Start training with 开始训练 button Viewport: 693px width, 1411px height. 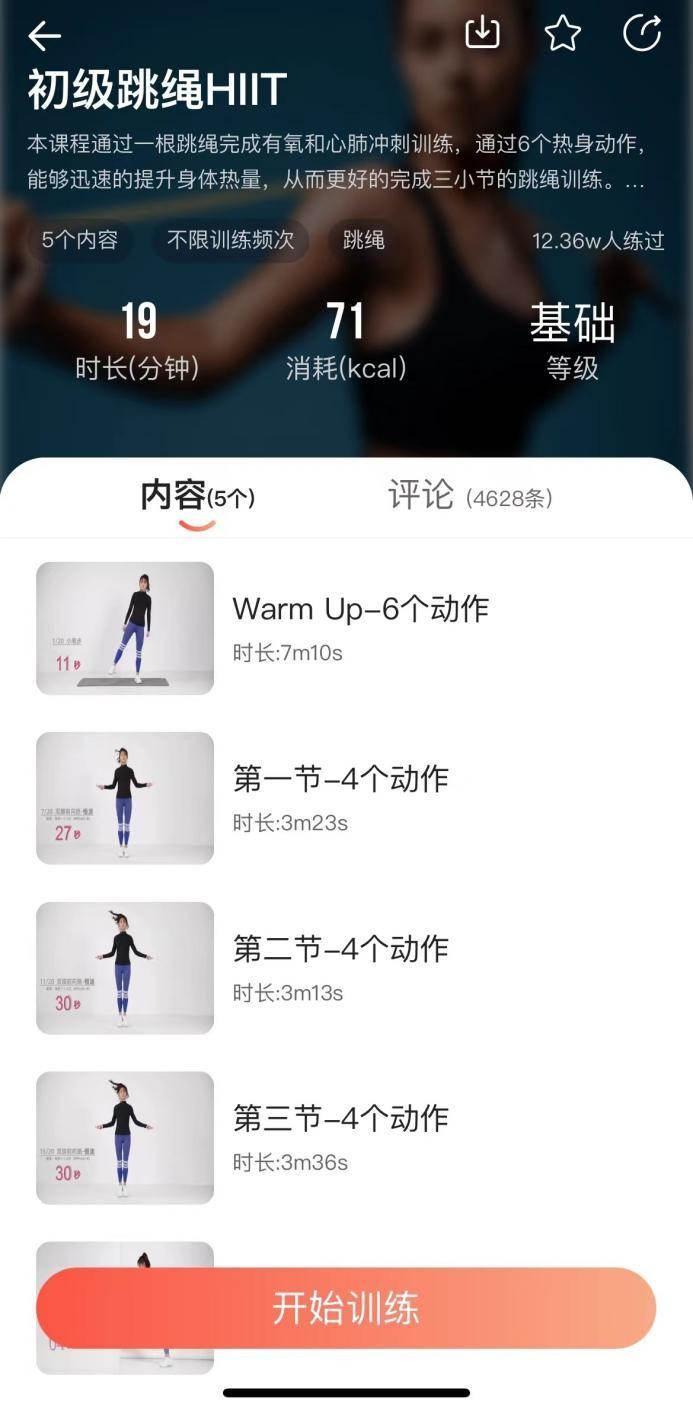point(346,1308)
